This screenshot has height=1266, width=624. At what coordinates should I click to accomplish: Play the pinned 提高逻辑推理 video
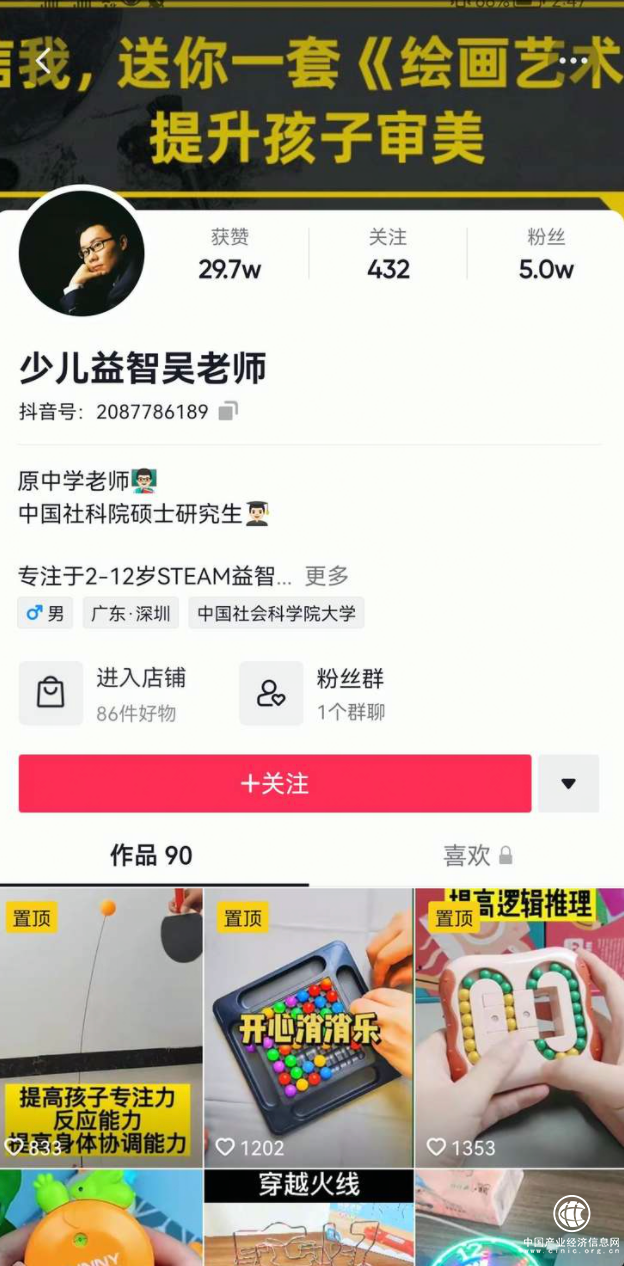click(519, 1027)
